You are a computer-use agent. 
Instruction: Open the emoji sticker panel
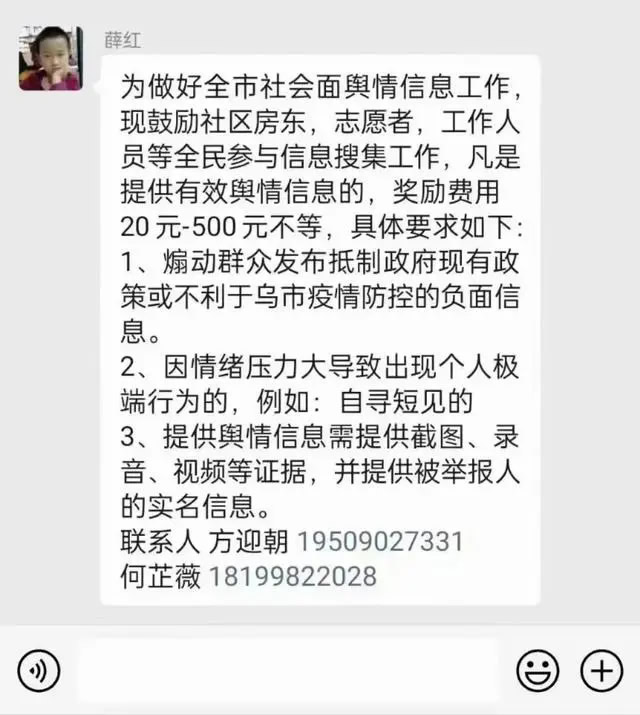click(537, 670)
